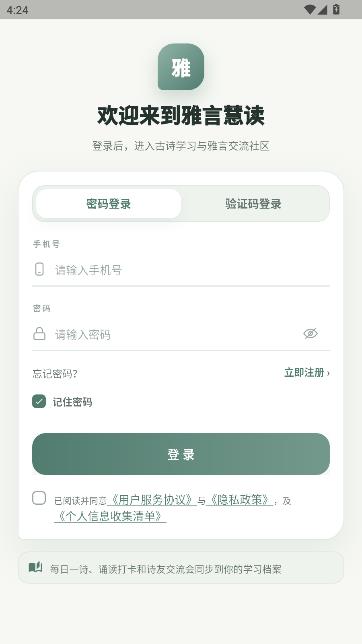Open the 忘记密码? link
This screenshot has height=644, width=362.
[x=55, y=374]
